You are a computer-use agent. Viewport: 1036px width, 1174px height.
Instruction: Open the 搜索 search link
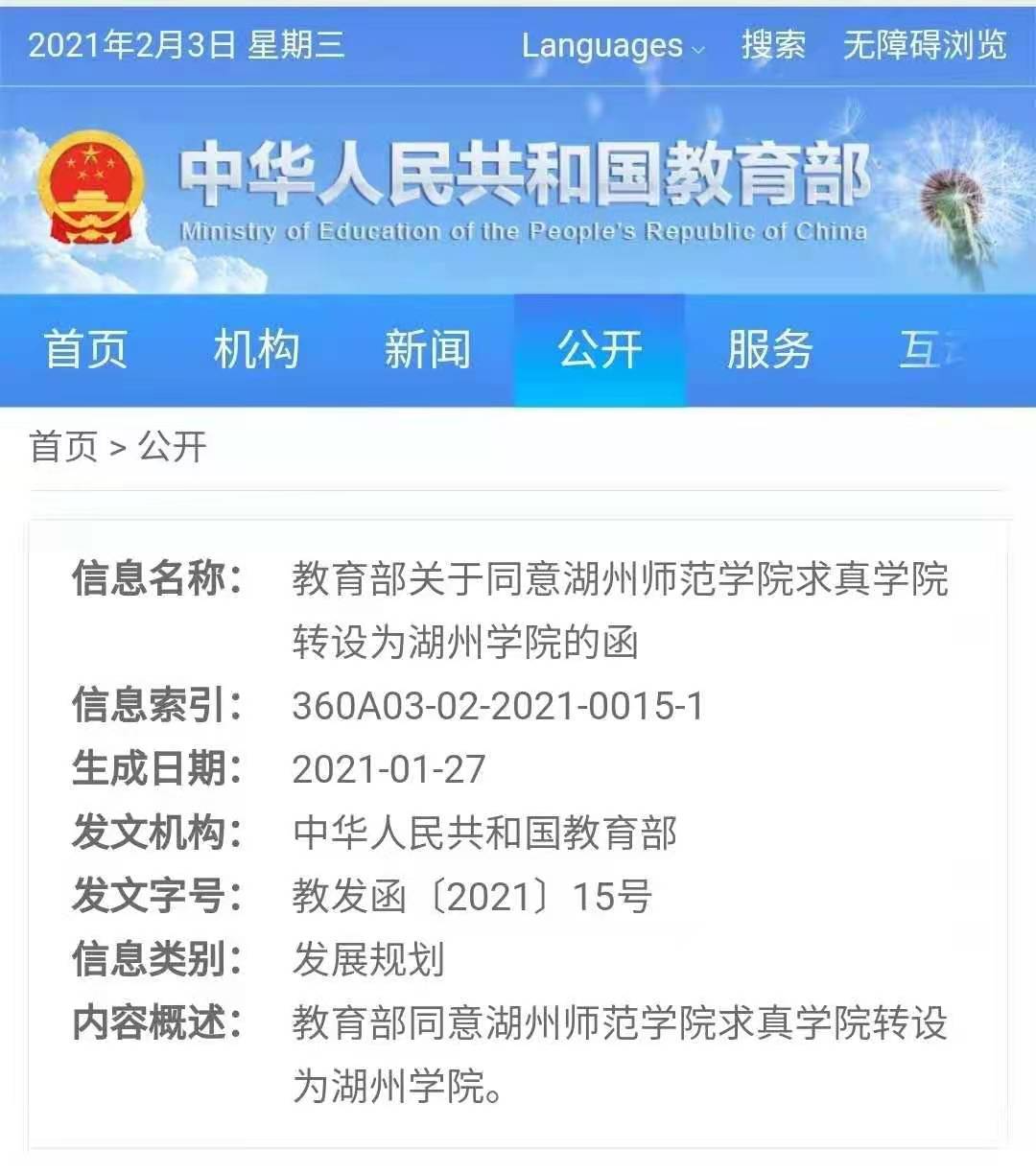(x=773, y=45)
